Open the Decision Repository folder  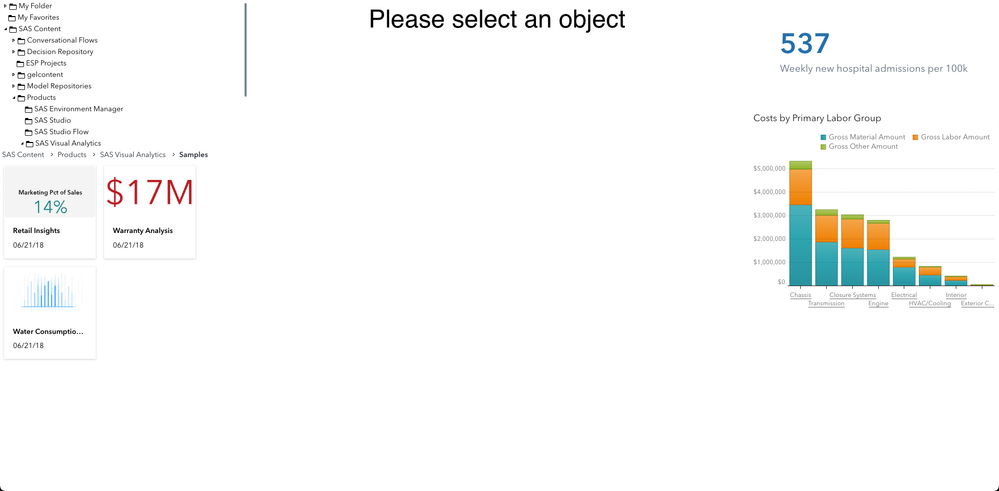[60, 51]
